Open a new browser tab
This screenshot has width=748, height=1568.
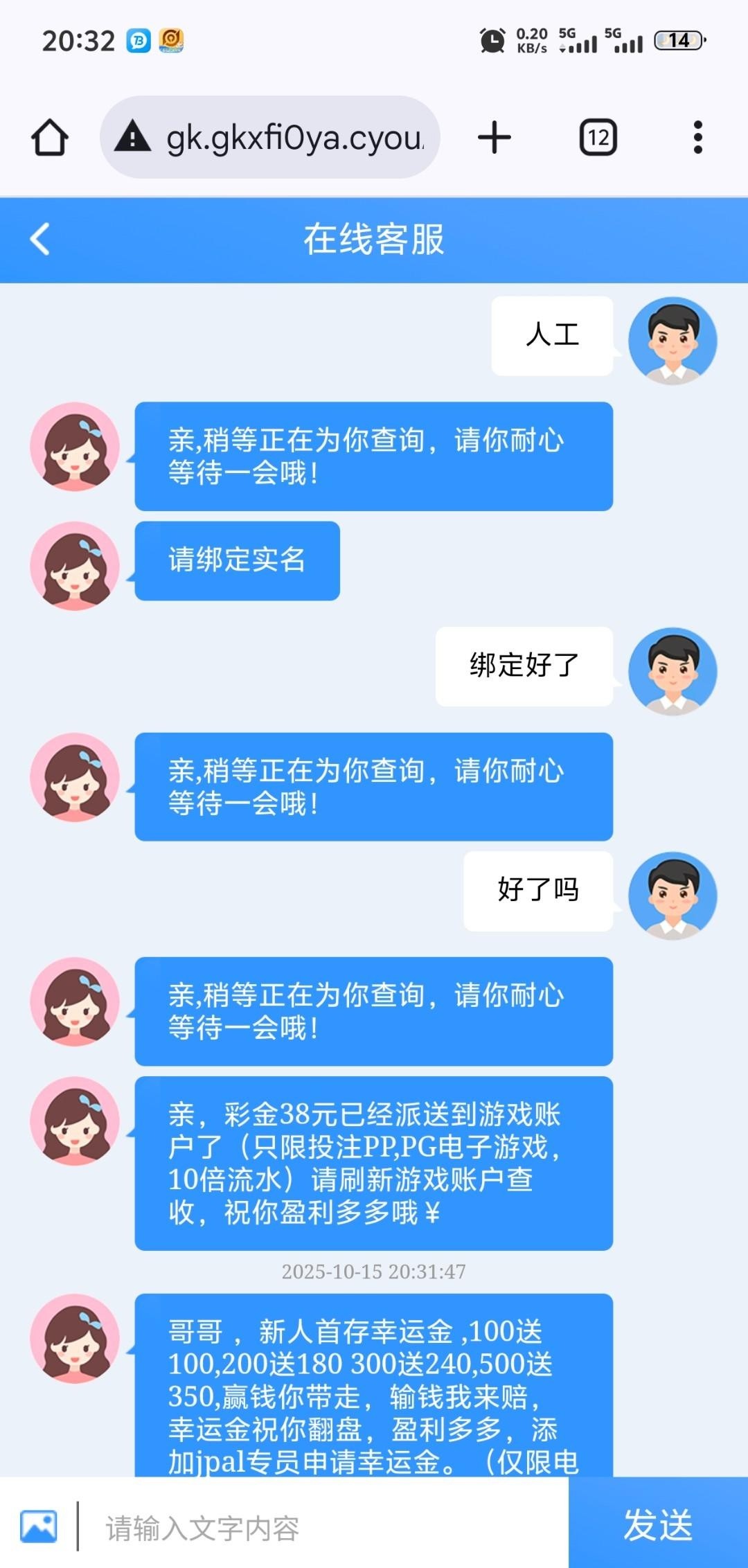point(495,137)
